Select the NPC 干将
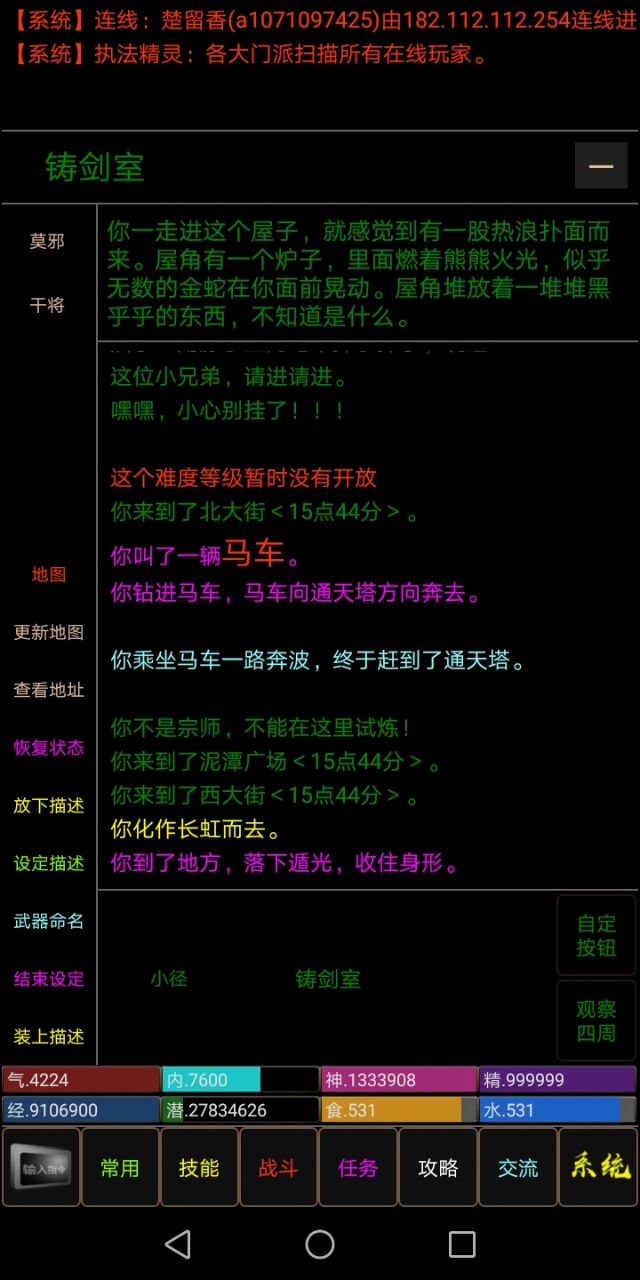 [47, 304]
